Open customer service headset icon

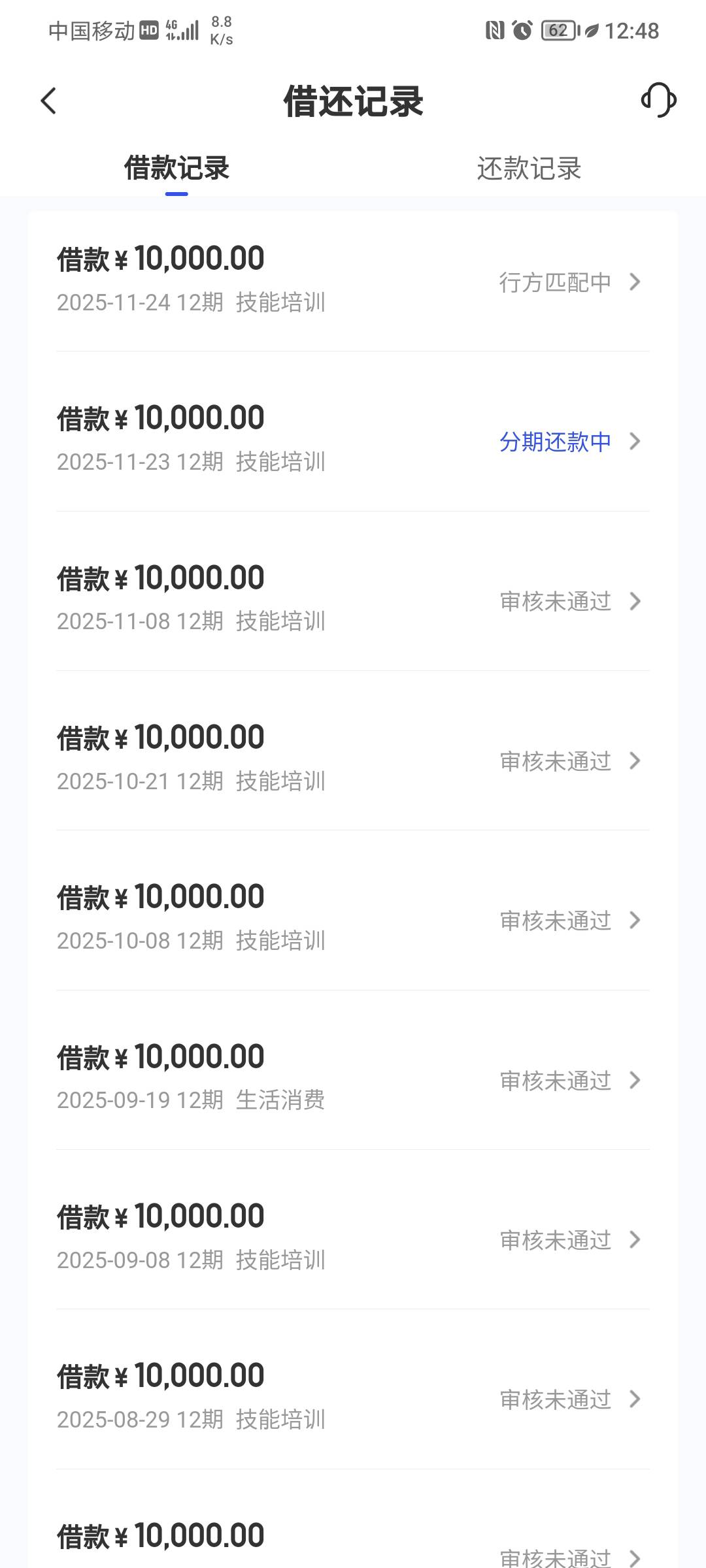coord(658,101)
